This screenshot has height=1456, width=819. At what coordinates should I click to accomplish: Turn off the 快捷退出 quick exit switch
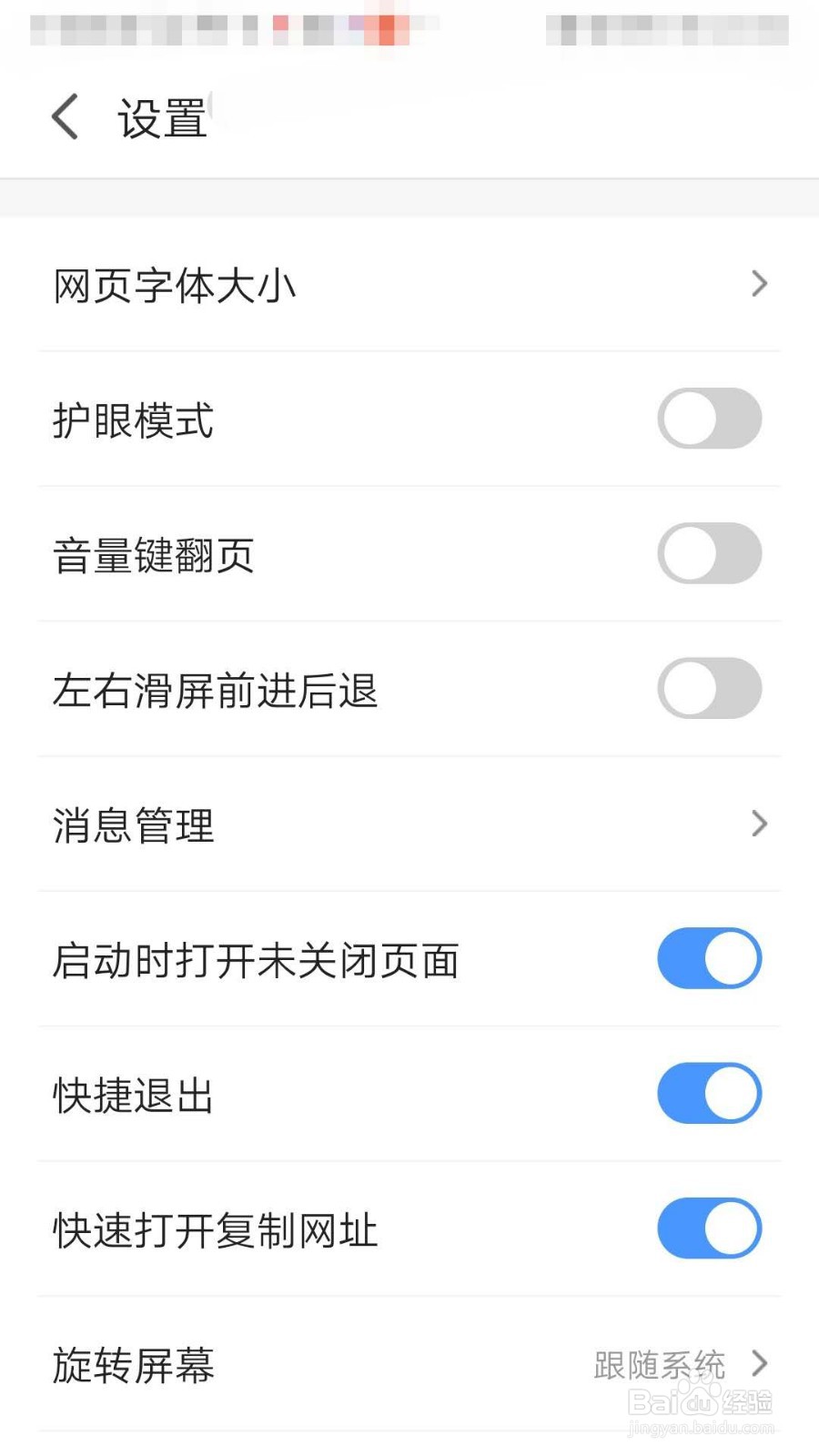click(x=710, y=1093)
